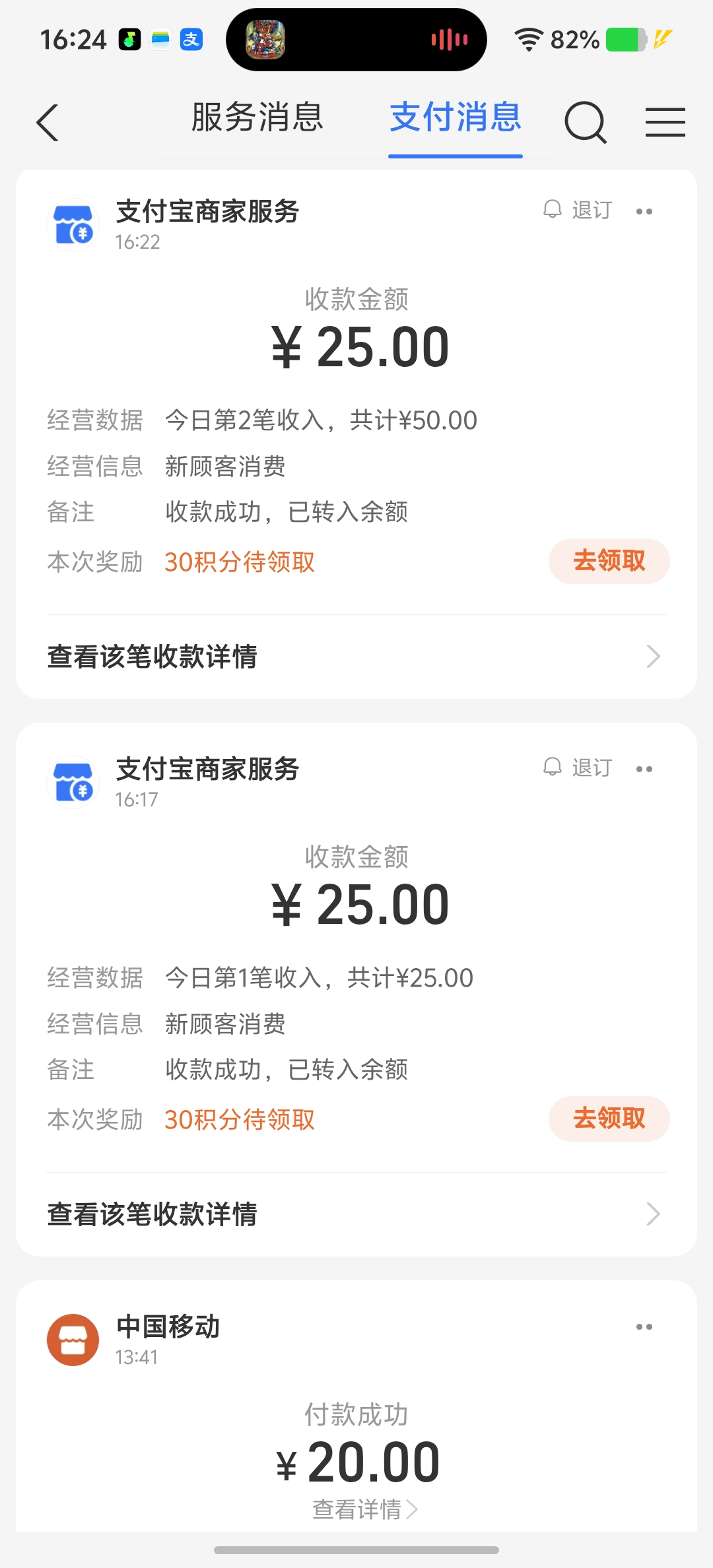Tap 去领取 to claim the first 30 points
Screen dimensions: 713x1568
(608, 560)
